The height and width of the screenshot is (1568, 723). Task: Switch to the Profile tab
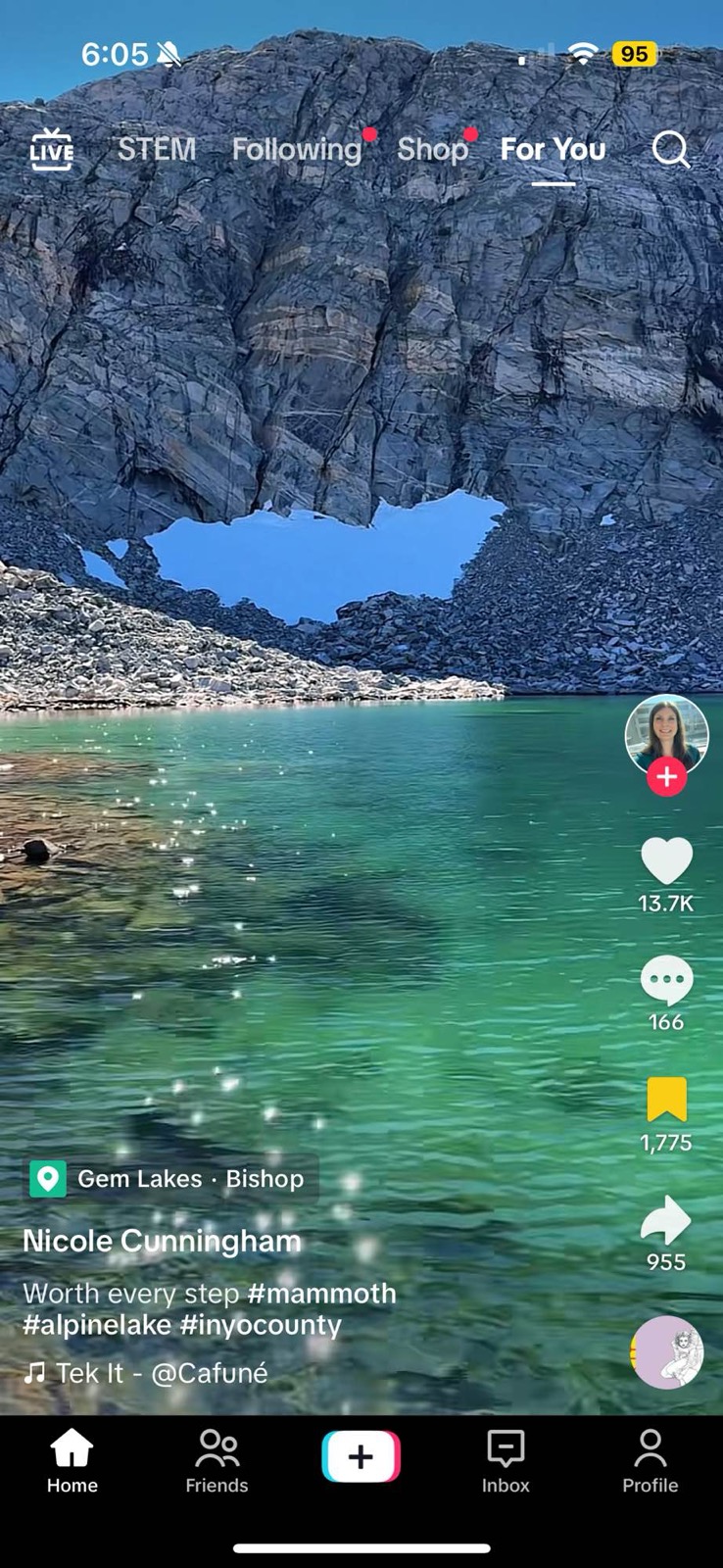(x=650, y=1460)
